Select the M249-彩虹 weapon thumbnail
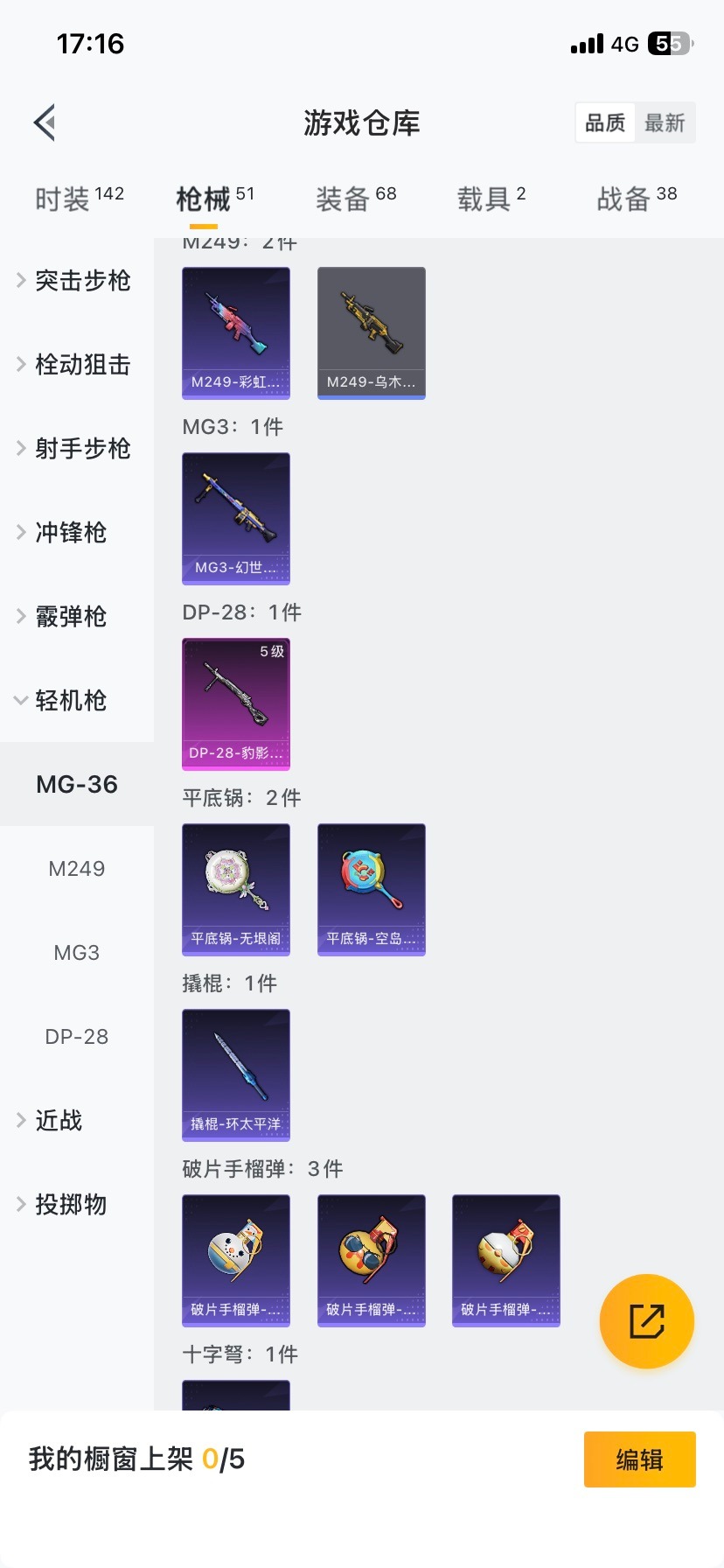The width and height of the screenshot is (724, 1568). [235, 332]
